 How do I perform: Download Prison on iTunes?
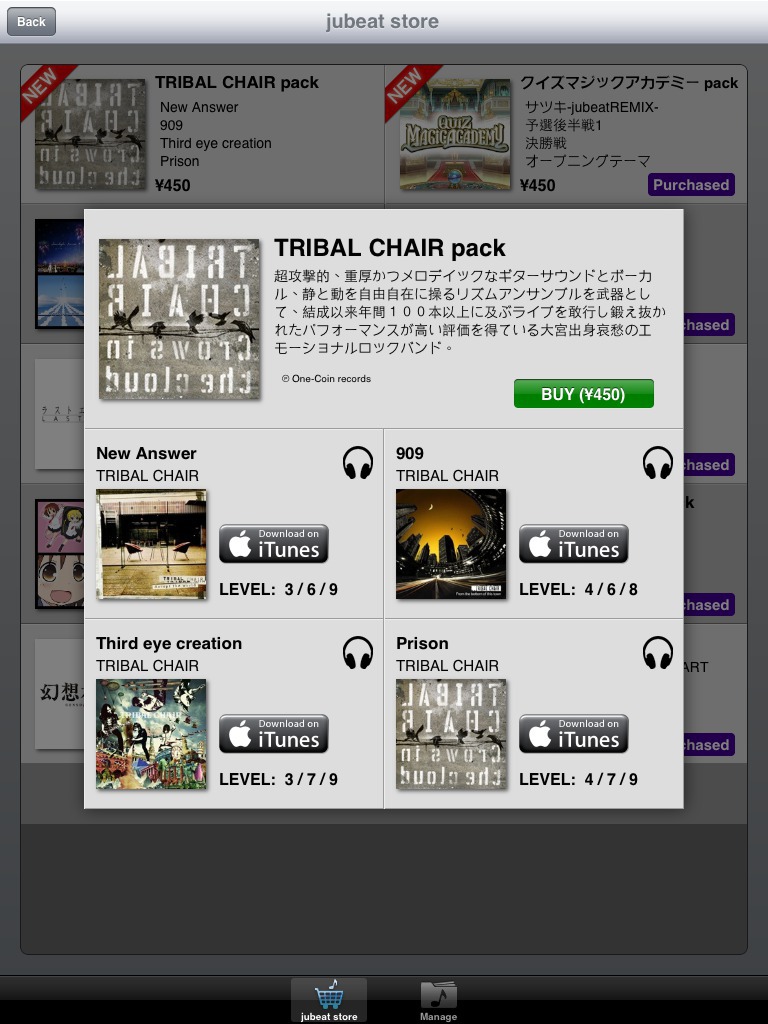573,734
